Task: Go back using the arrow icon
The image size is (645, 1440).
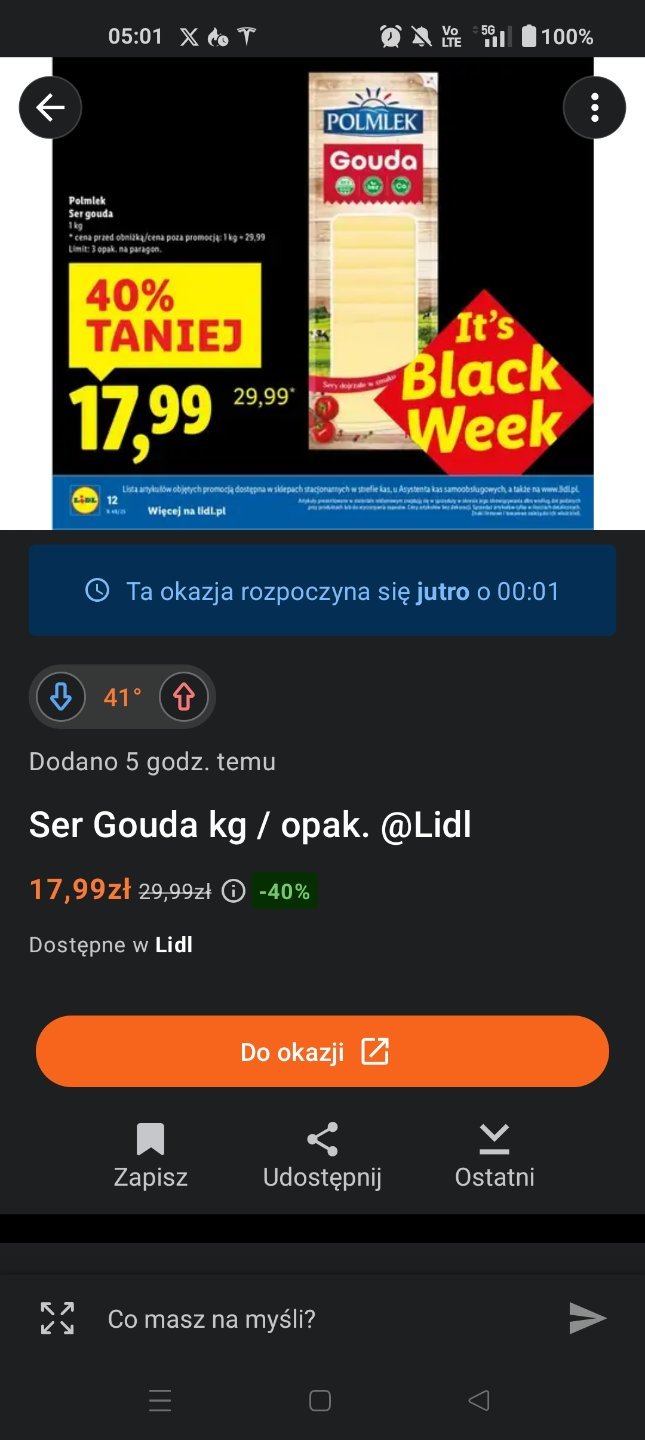Action: (x=50, y=107)
